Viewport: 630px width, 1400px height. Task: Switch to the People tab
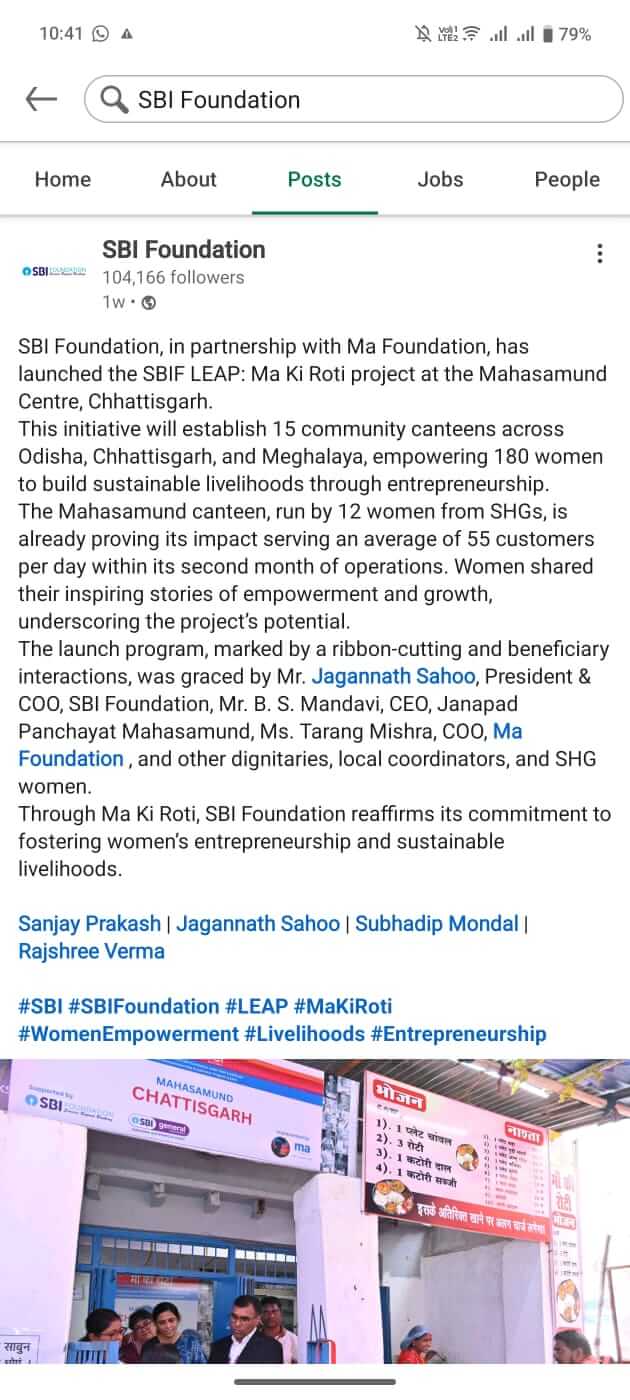567,179
